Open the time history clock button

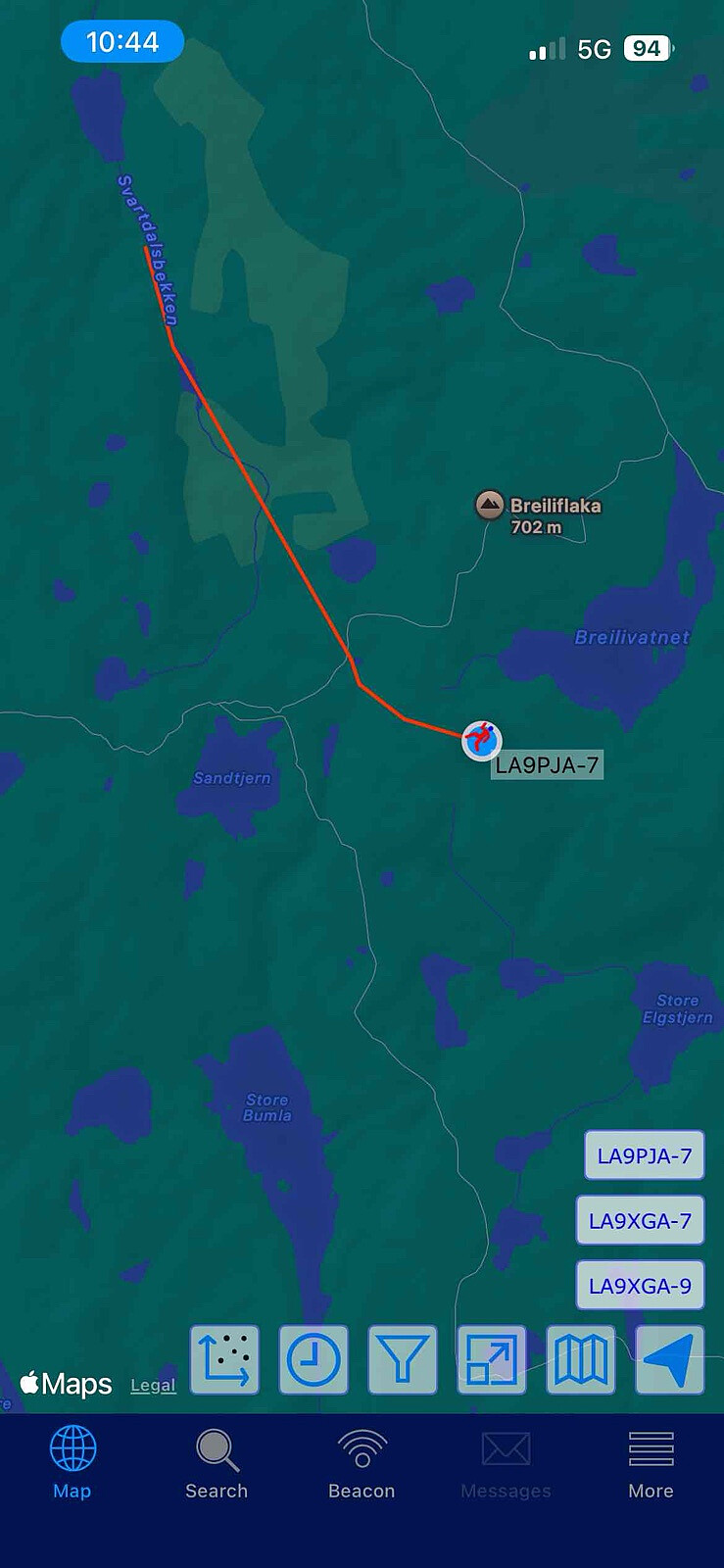314,1359
